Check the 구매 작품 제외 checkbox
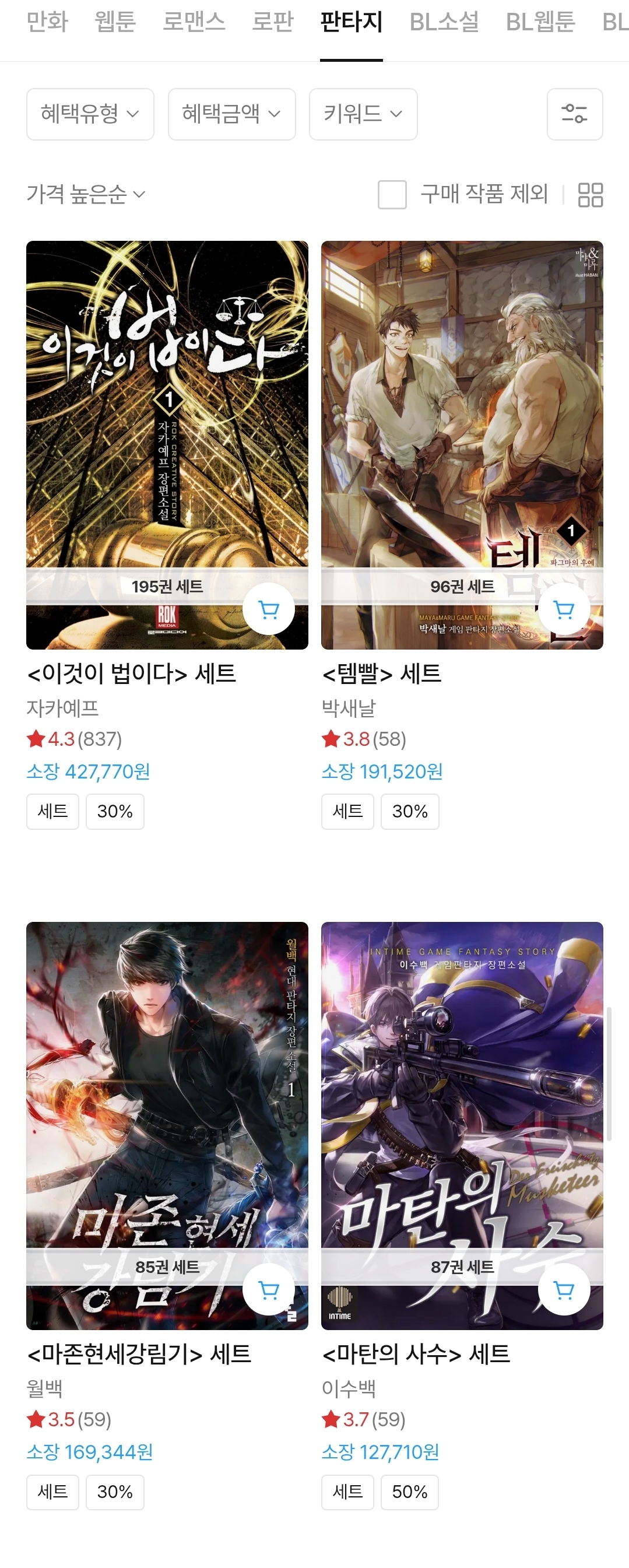The height and width of the screenshot is (1568, 629). click(392, 195)
